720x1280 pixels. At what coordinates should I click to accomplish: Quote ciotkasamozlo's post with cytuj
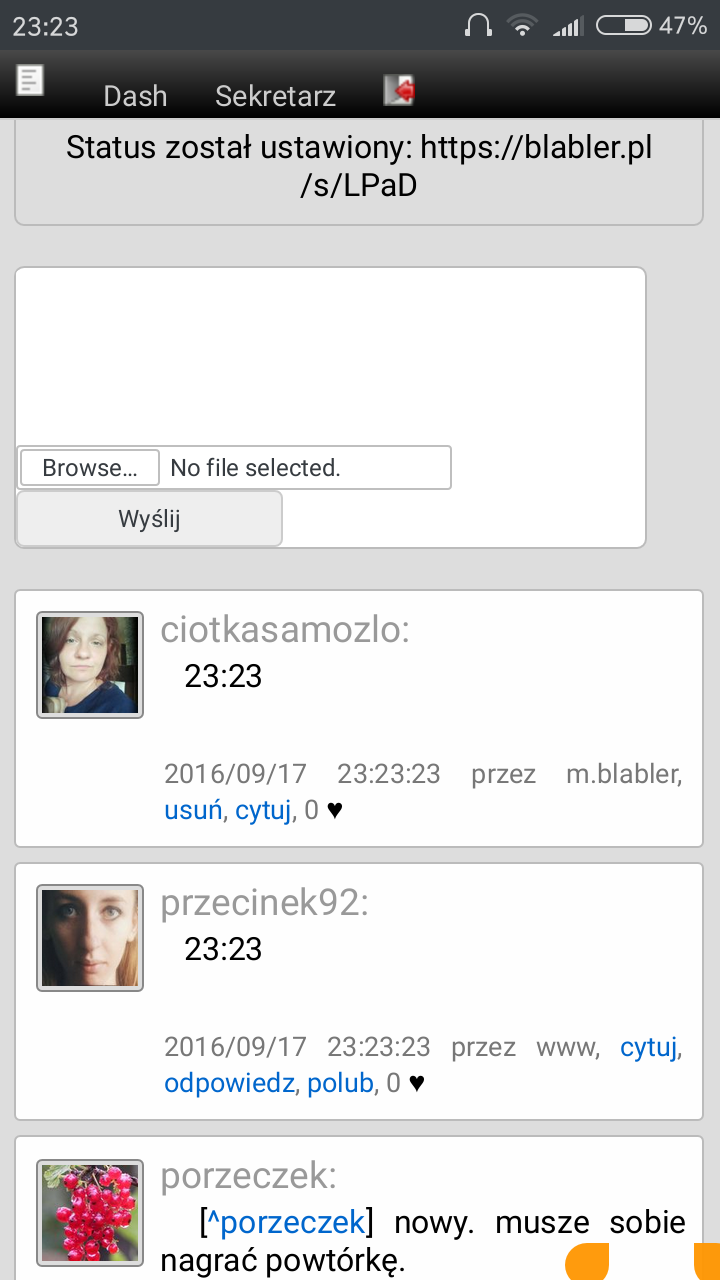tap(263, 811)
